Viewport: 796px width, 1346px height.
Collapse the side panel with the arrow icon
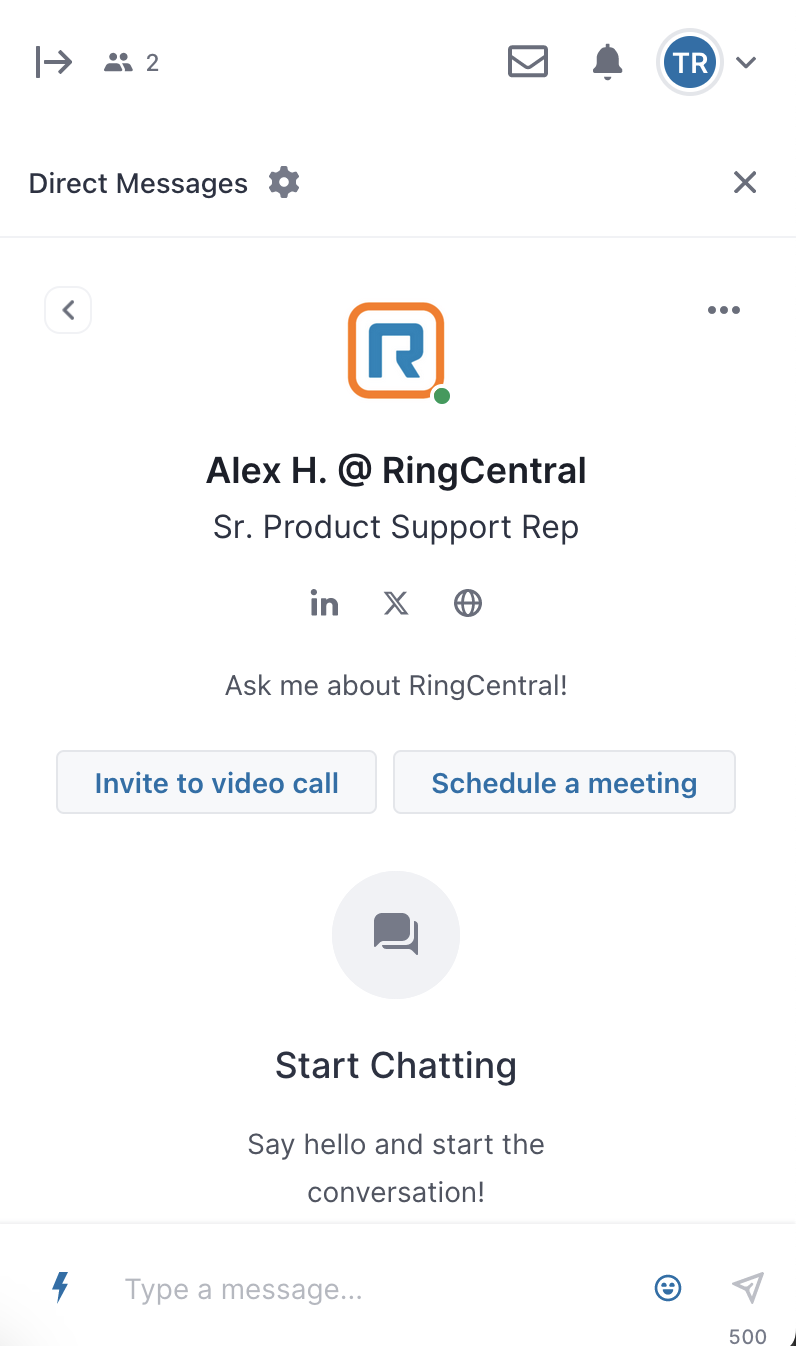[53, 62]
